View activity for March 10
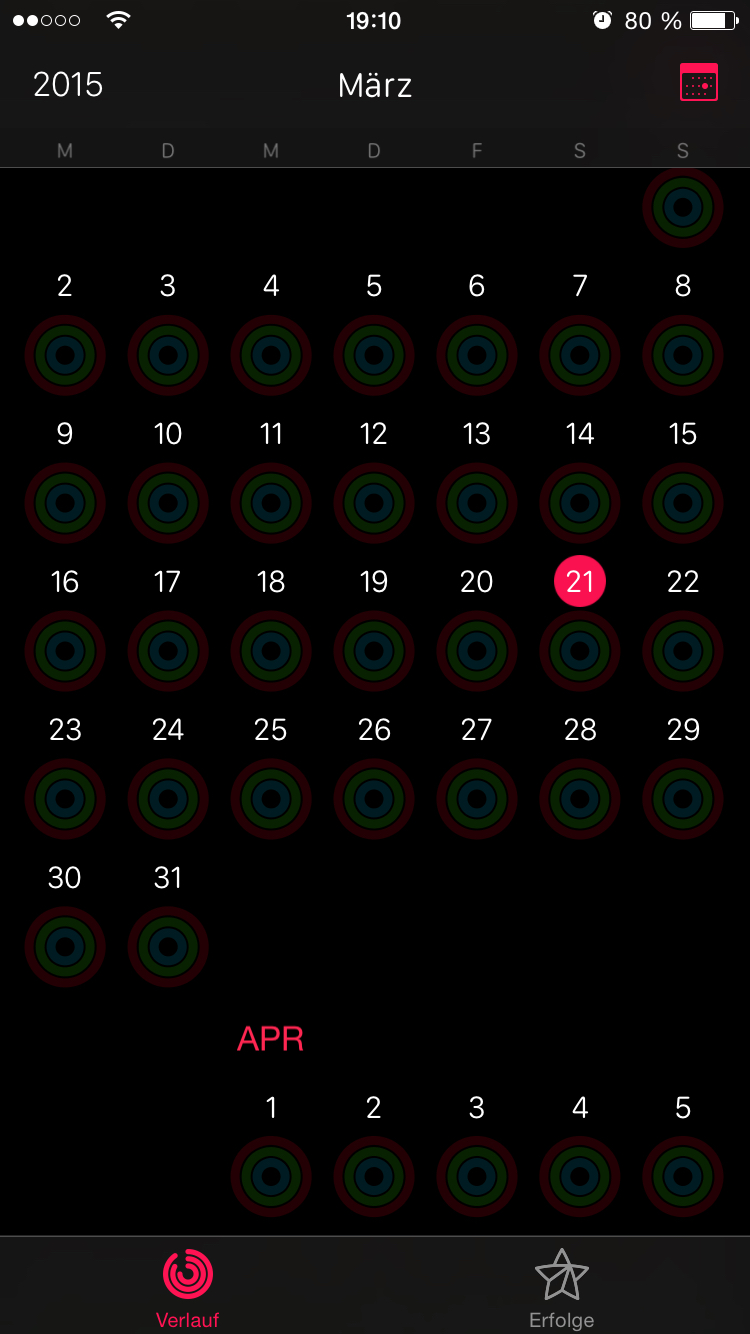 (x=168, y=503)
